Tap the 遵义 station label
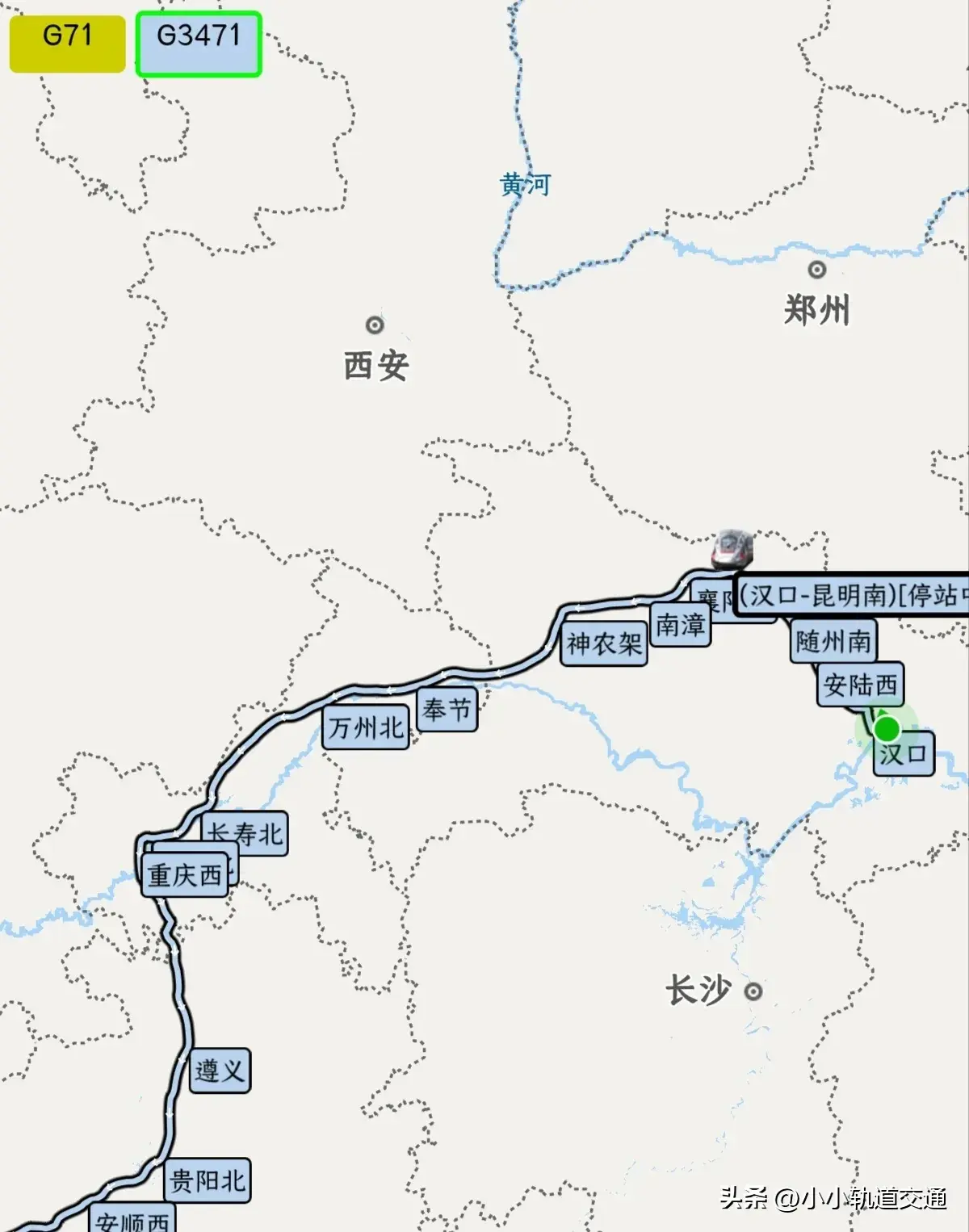The width and height of the screenshot is (969, 1232). 220,1071
